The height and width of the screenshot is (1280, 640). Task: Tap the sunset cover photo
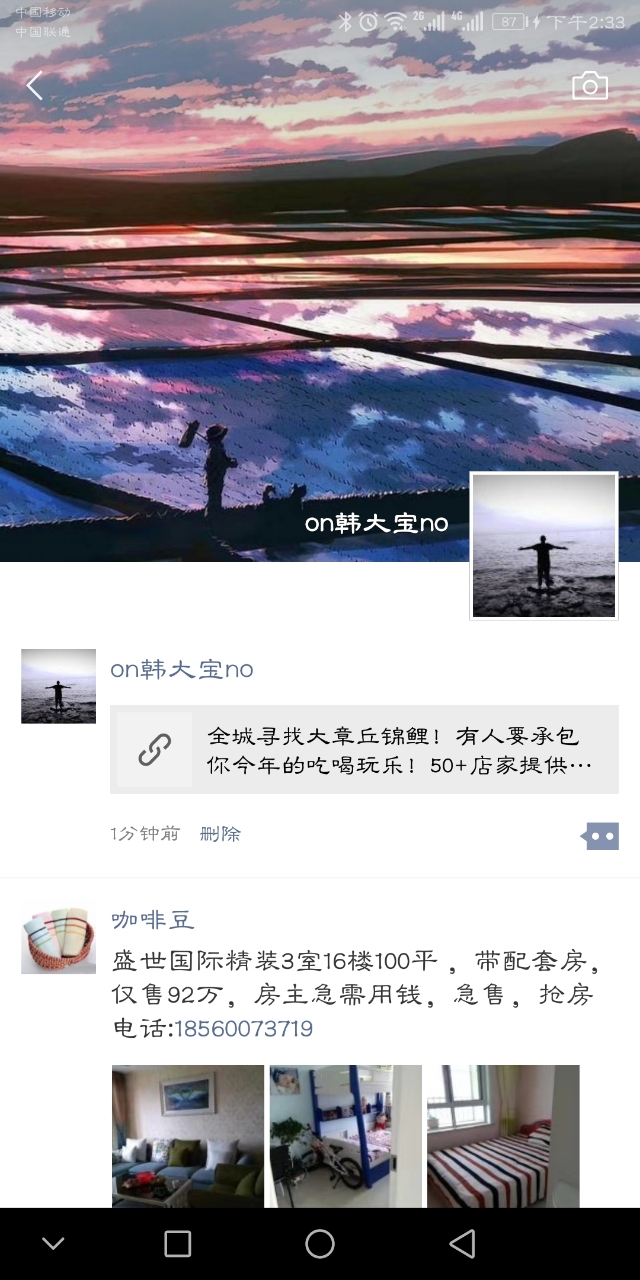[300, 300]
